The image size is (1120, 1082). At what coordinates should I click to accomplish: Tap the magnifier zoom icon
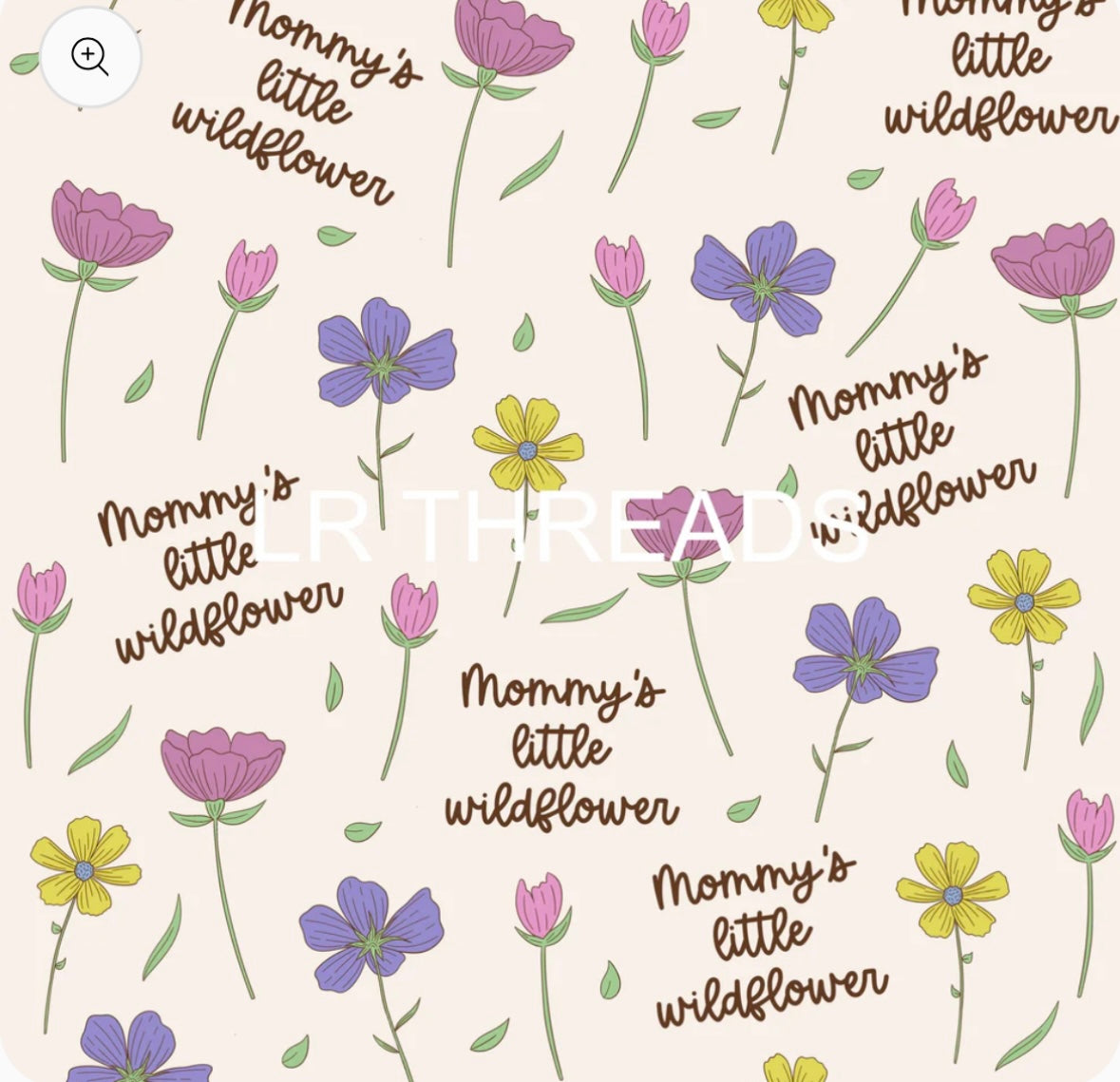click(x=90, y=57)
